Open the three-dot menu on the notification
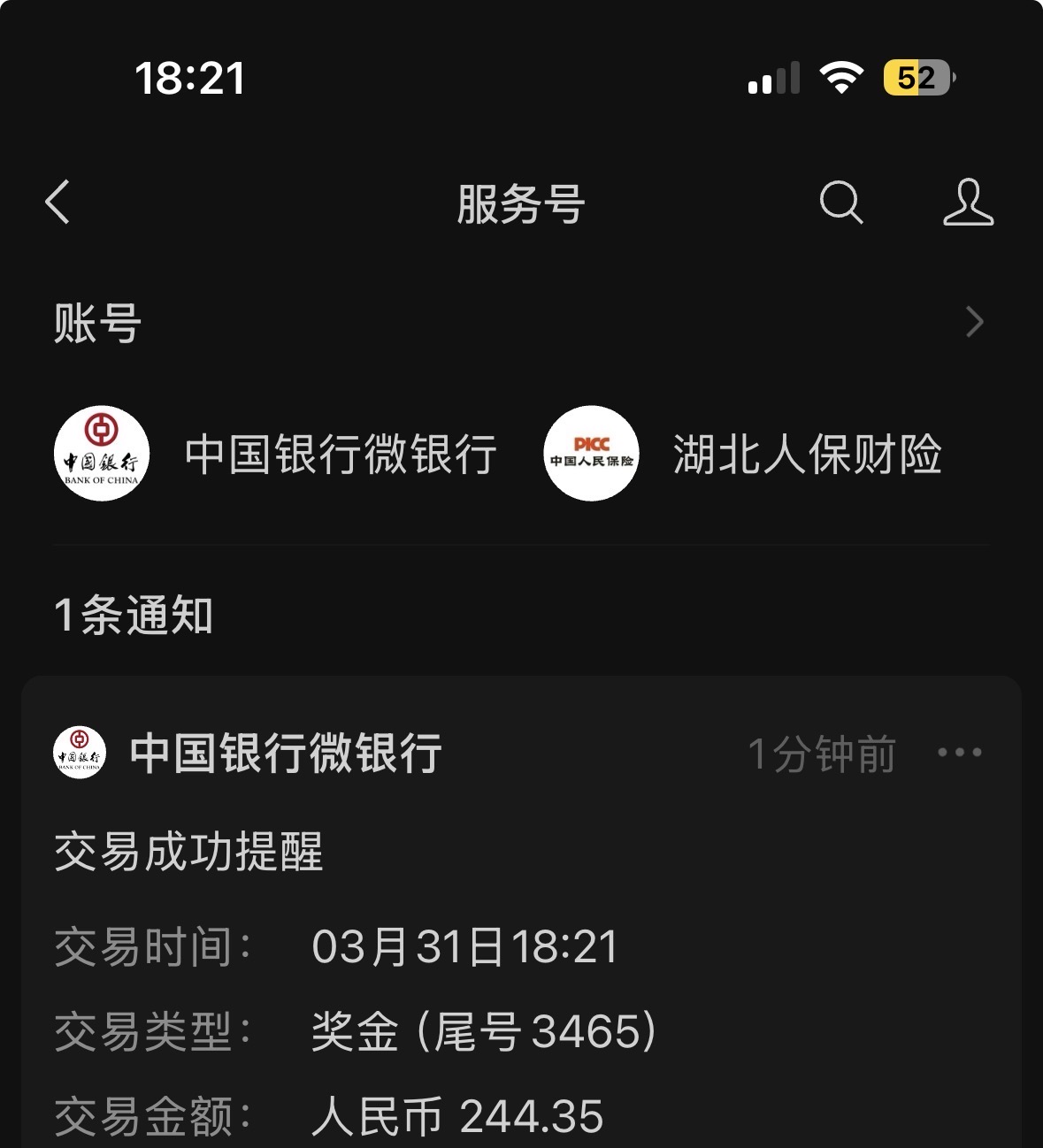Screen dimensions: 1043x1148 (959, 753)
